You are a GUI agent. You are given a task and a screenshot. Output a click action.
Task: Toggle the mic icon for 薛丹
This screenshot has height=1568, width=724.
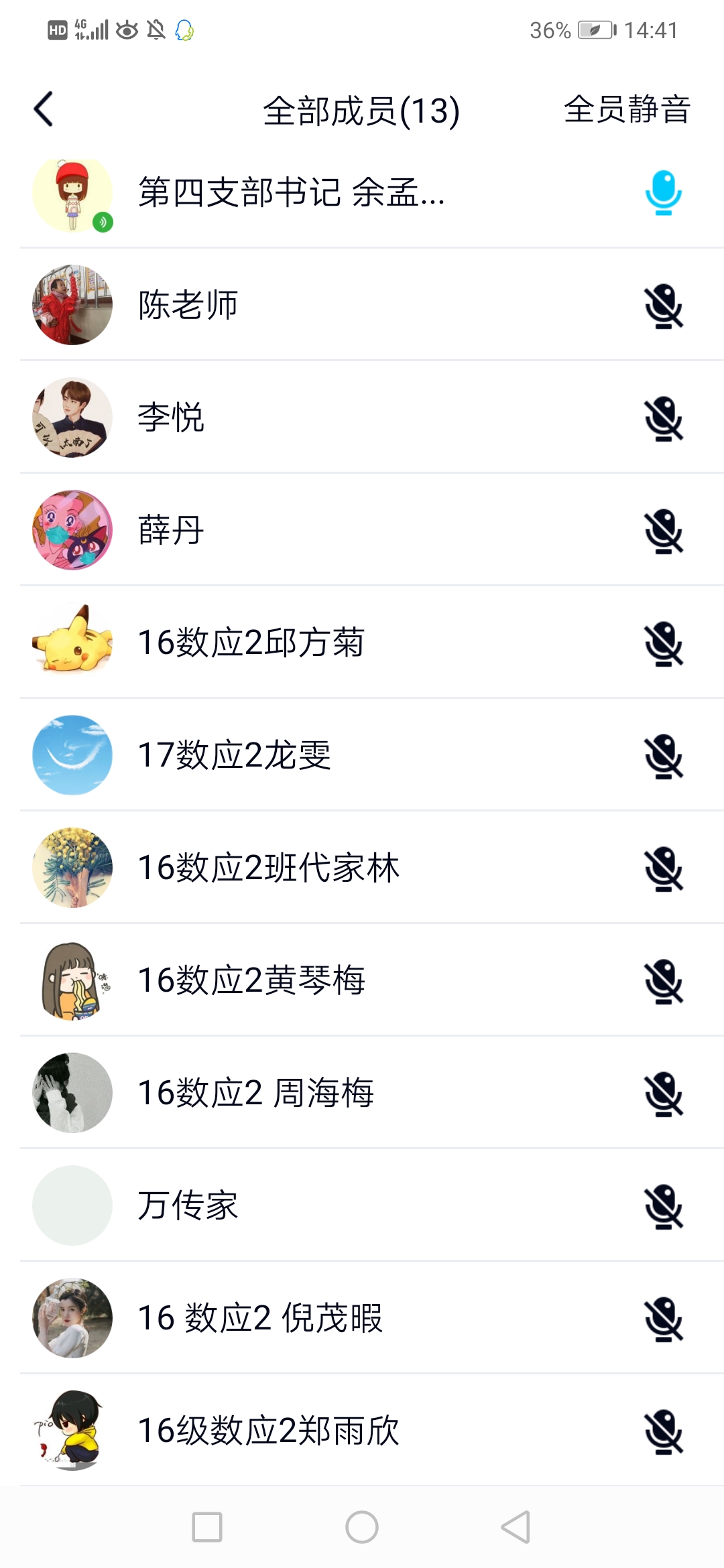point(663,531)
